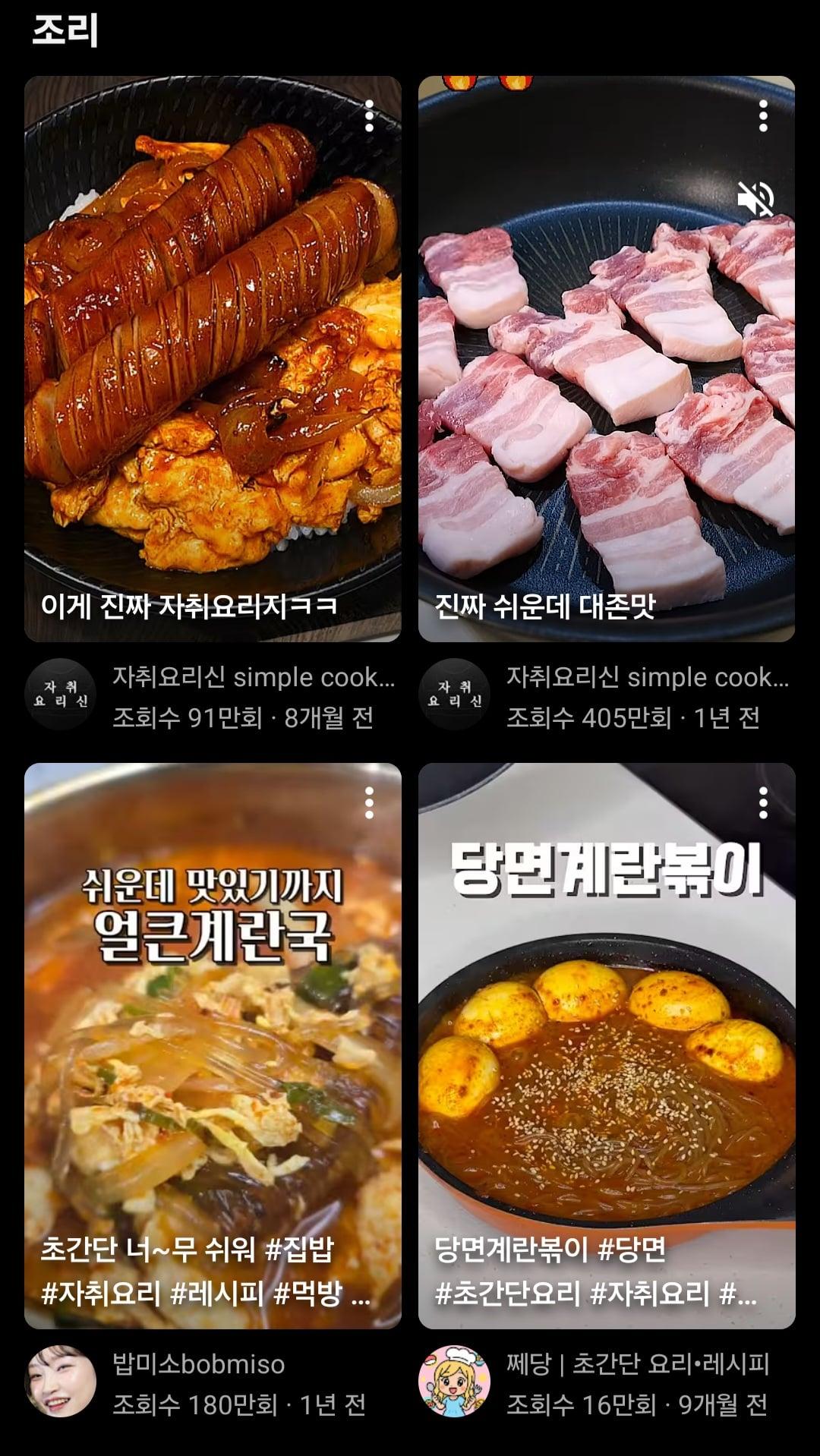Open more options for '진짜 쉬운데 대존맛' video

pos(763,116)
